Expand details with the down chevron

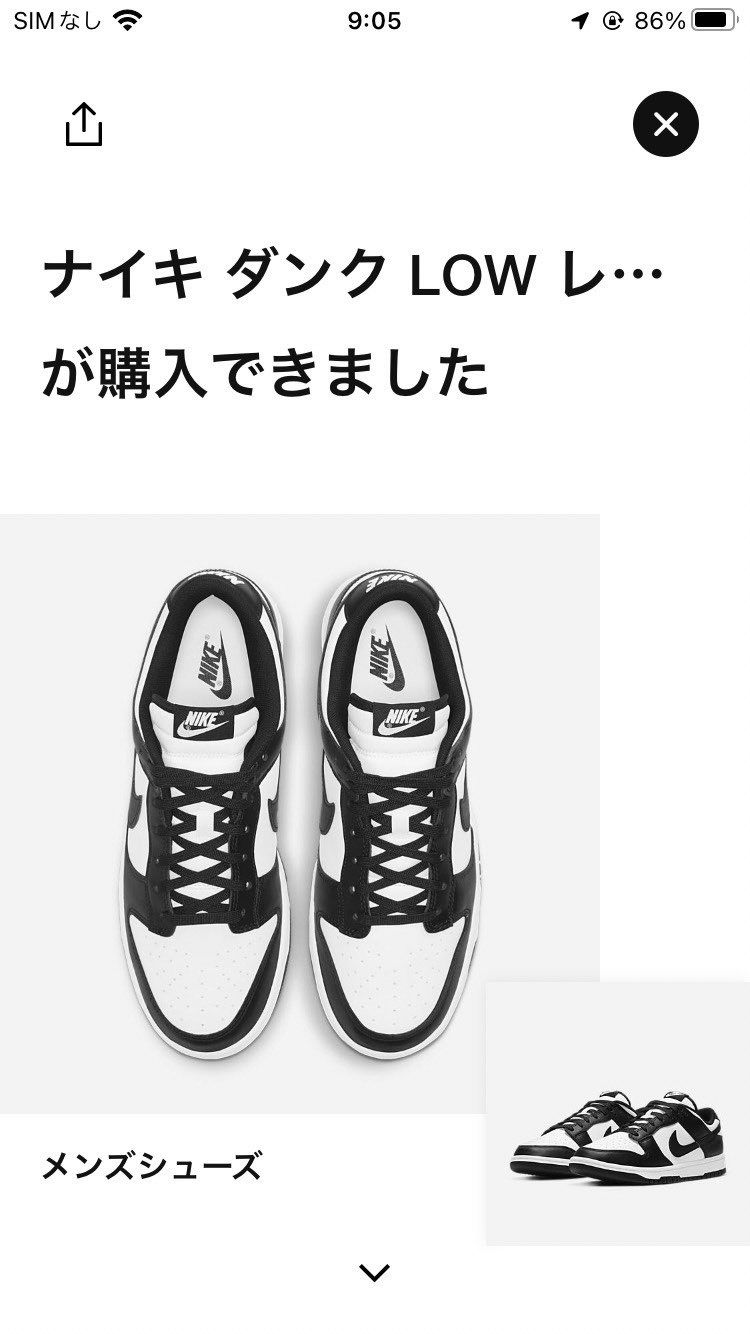pos(374,1273)
